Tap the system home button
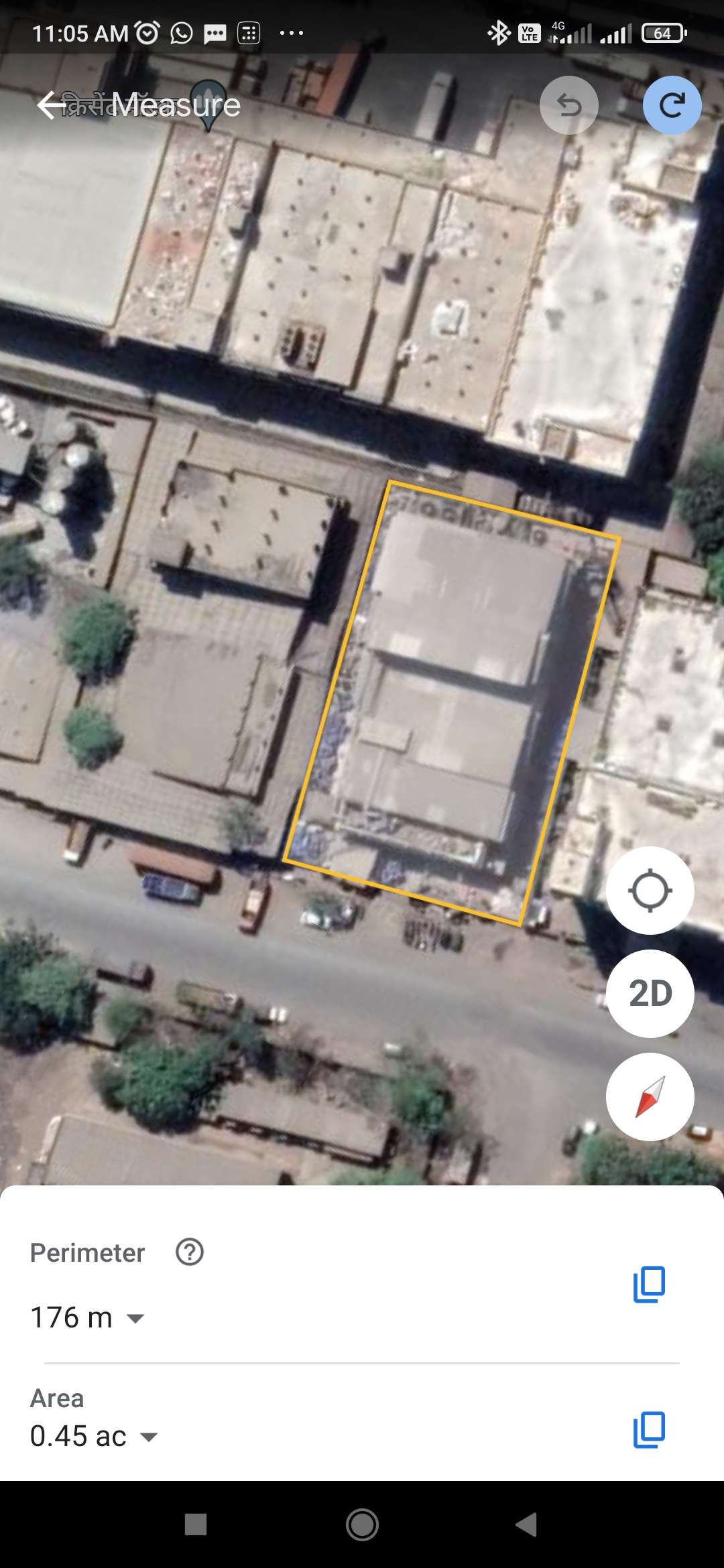Image resolution: width=724 pixels, height=1568 pixels. 362,1525
